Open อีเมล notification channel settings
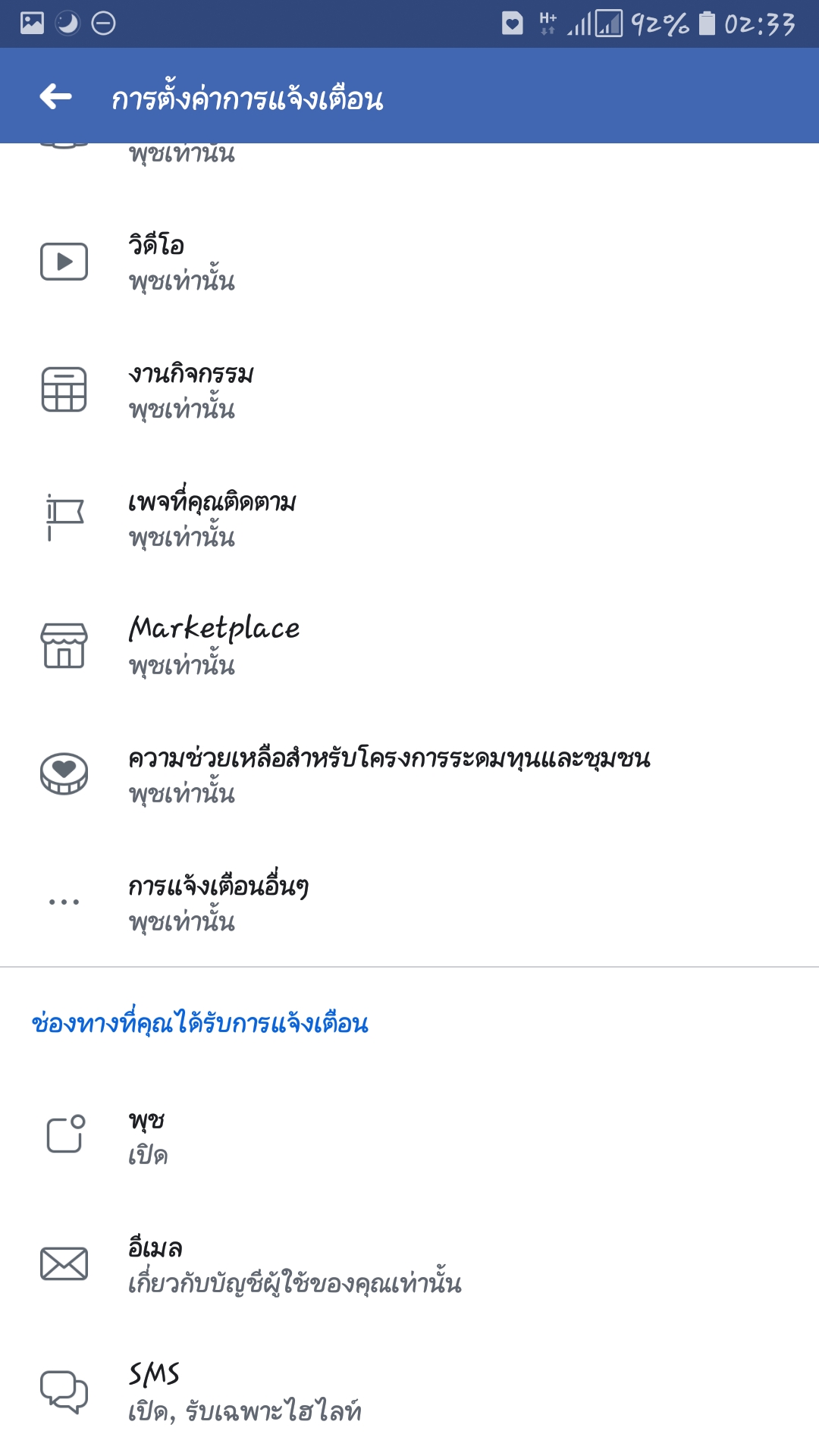The image size is (819, 1456). pos(409,1264)
